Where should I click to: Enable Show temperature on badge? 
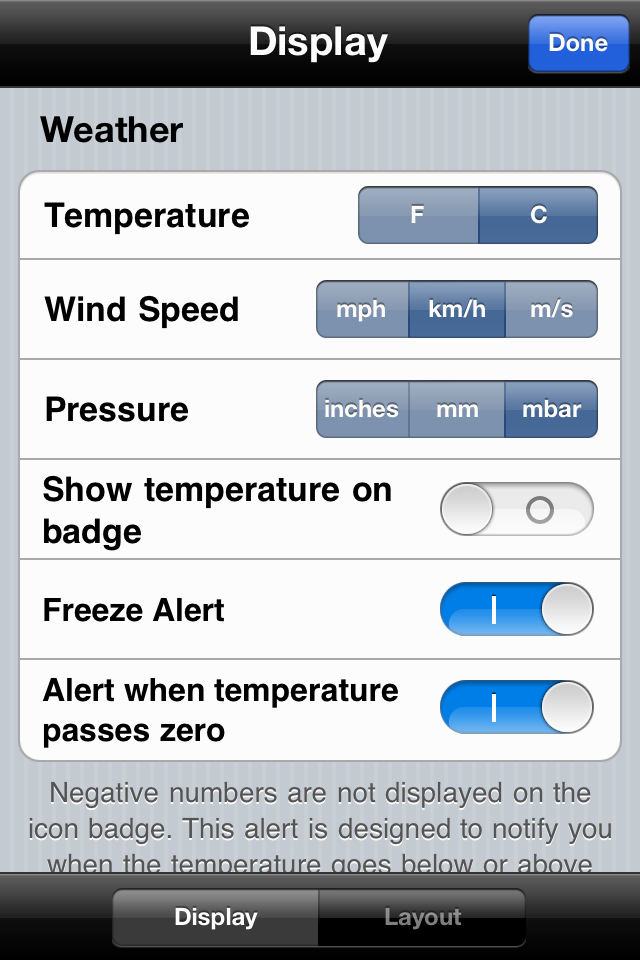(x=516, y=510)
